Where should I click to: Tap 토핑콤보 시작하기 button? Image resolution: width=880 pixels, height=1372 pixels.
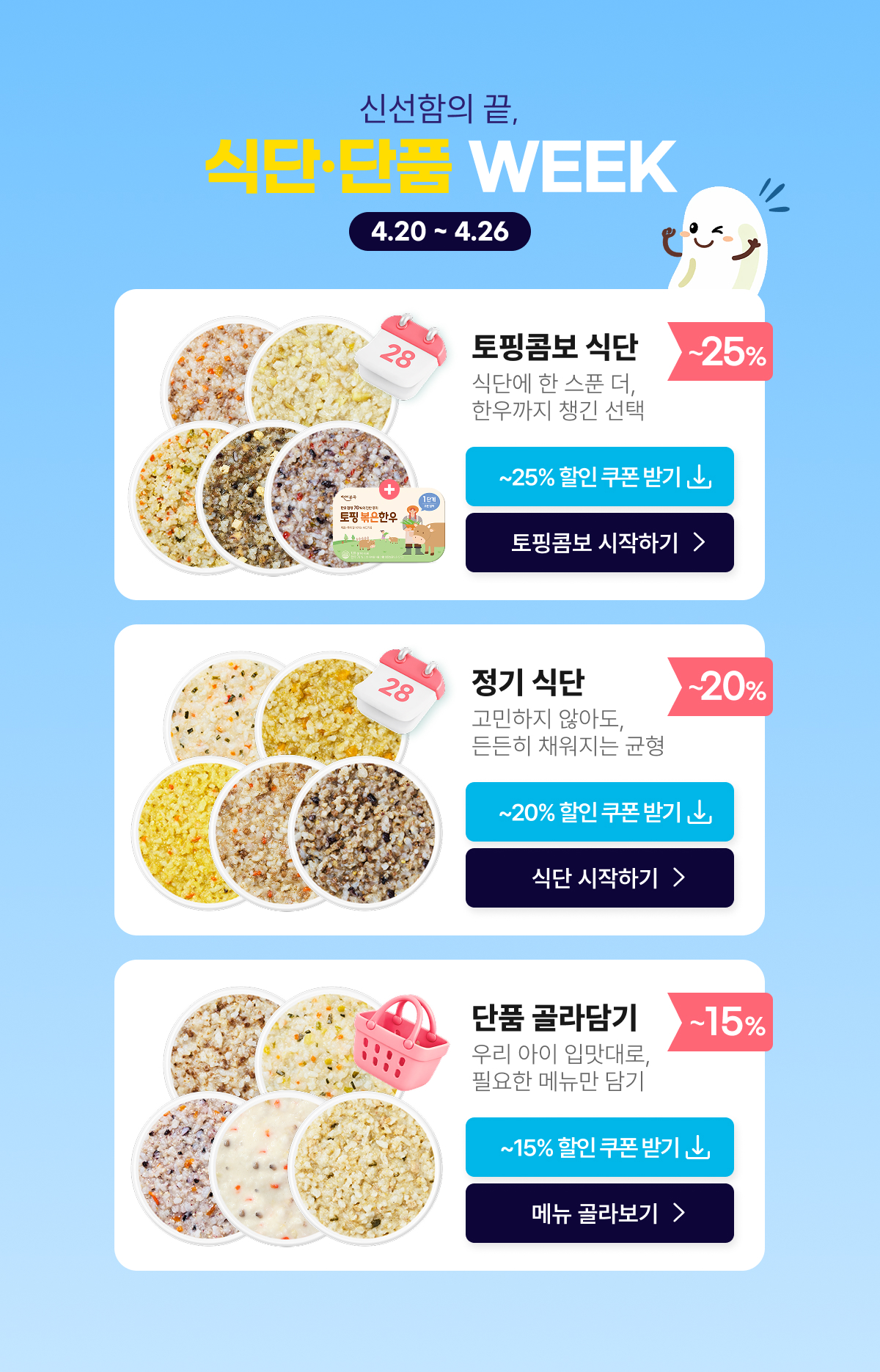pyautogui.click(x=599, y=542)
